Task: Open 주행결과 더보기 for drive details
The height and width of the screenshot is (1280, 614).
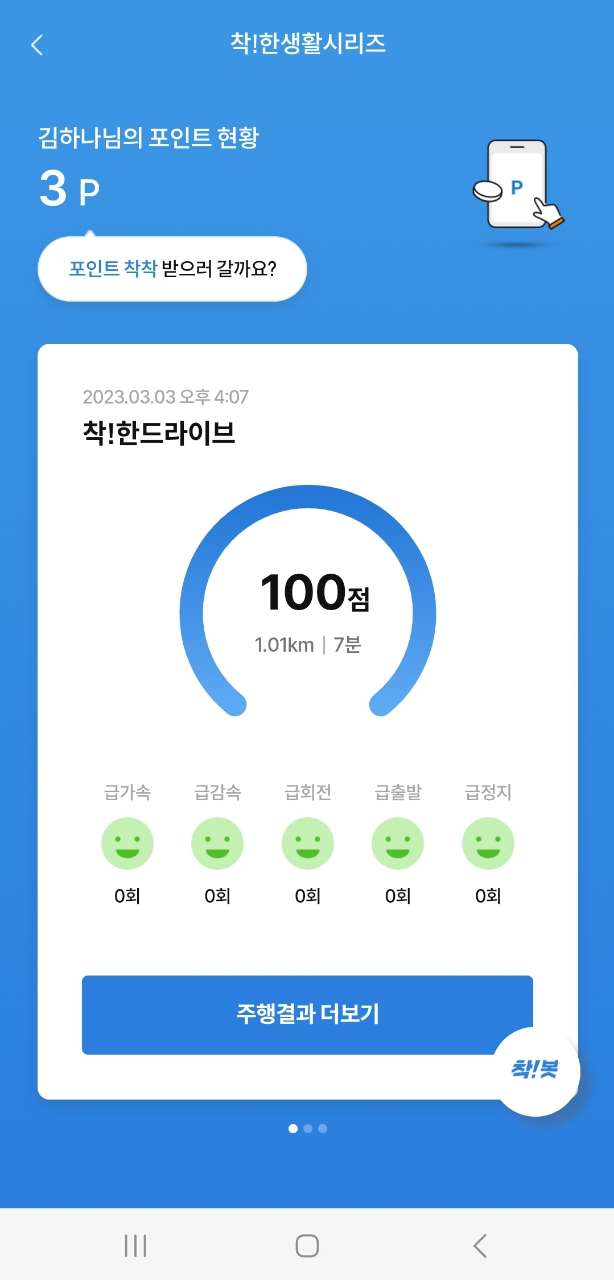Action: (x=307, y=1015)
